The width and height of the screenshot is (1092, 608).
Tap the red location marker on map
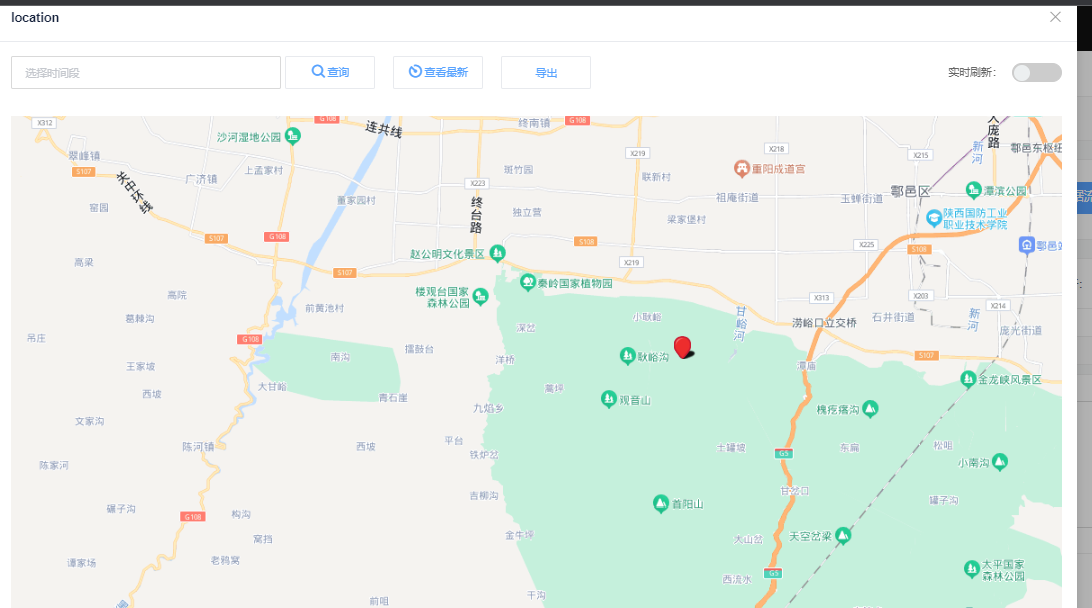click(x=683, y=347)
